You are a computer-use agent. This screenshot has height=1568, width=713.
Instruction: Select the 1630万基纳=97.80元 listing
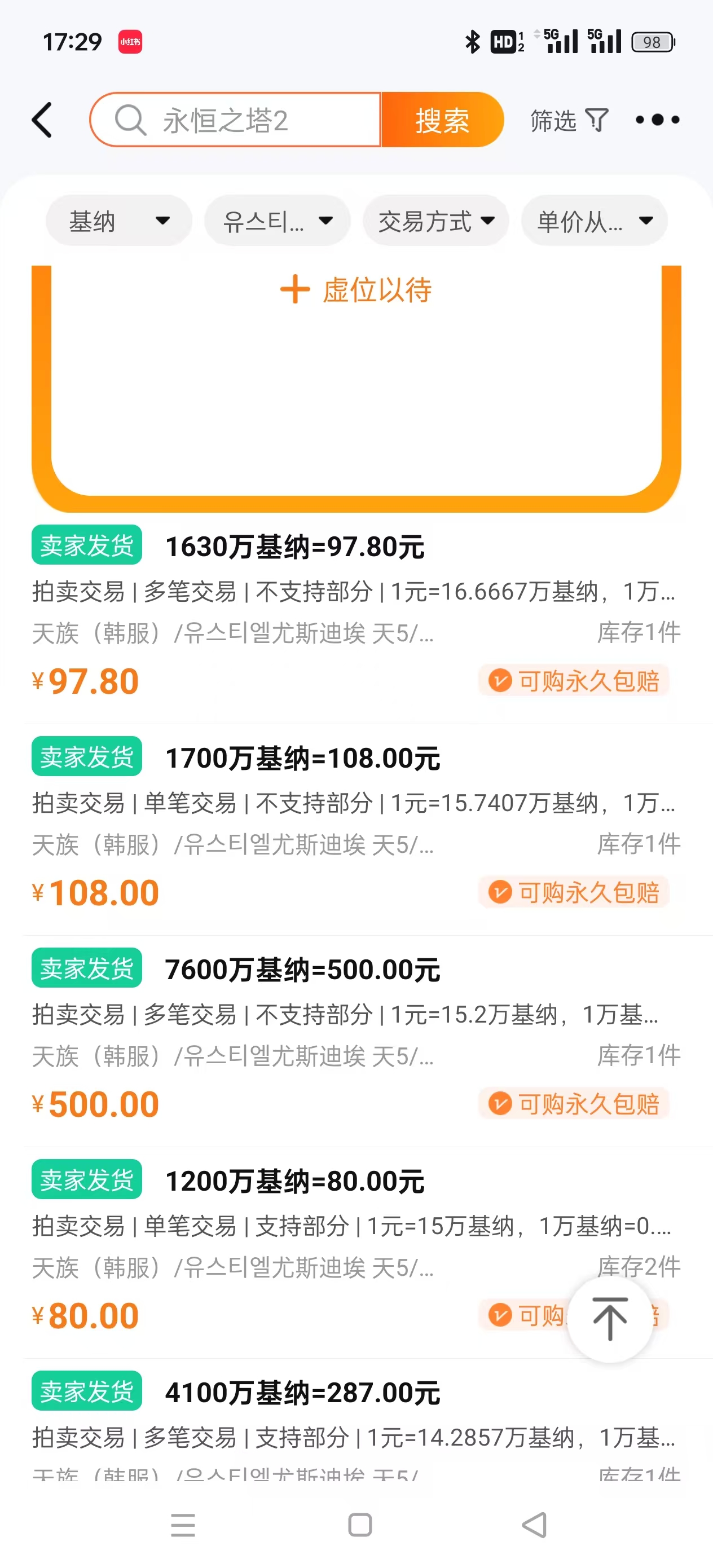[296, 547]
